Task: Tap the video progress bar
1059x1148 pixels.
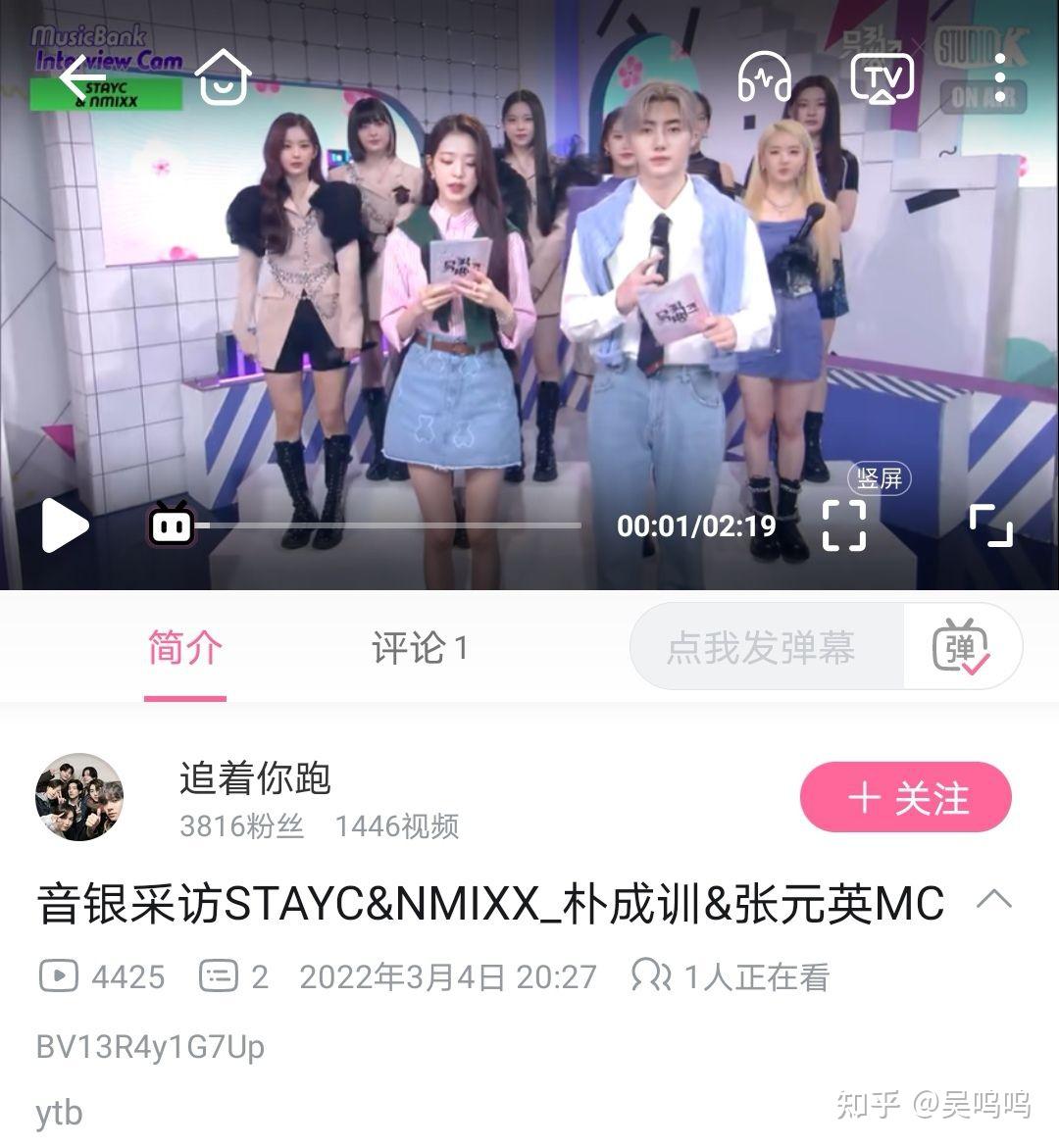Action: click(392, 526)
